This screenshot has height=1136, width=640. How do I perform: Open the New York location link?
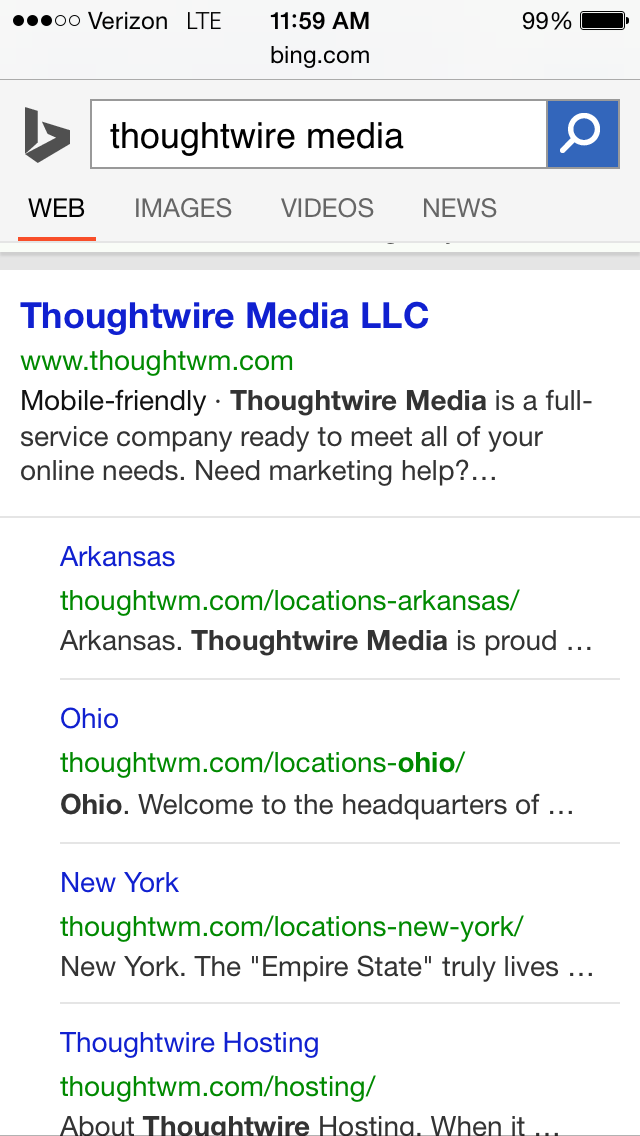120,883
